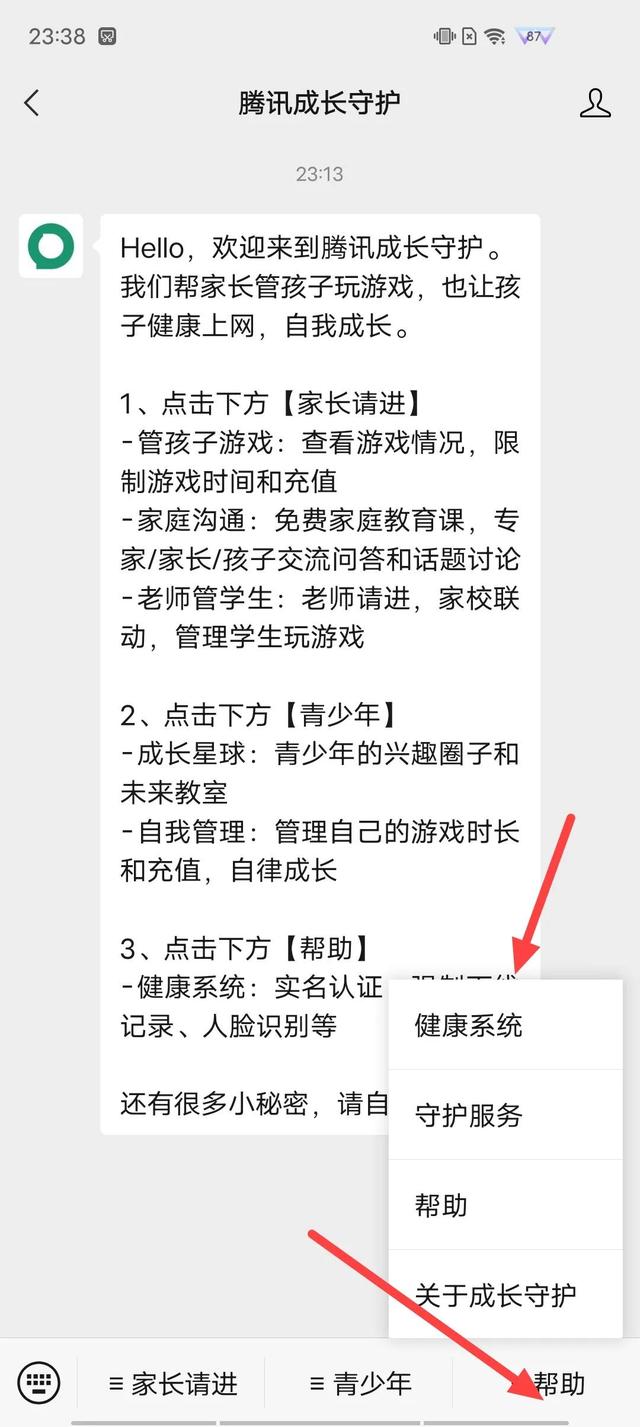This screenshot has width=640, height=1427.
Task: Open the 青少年 menu
Action: (360, 1384)
